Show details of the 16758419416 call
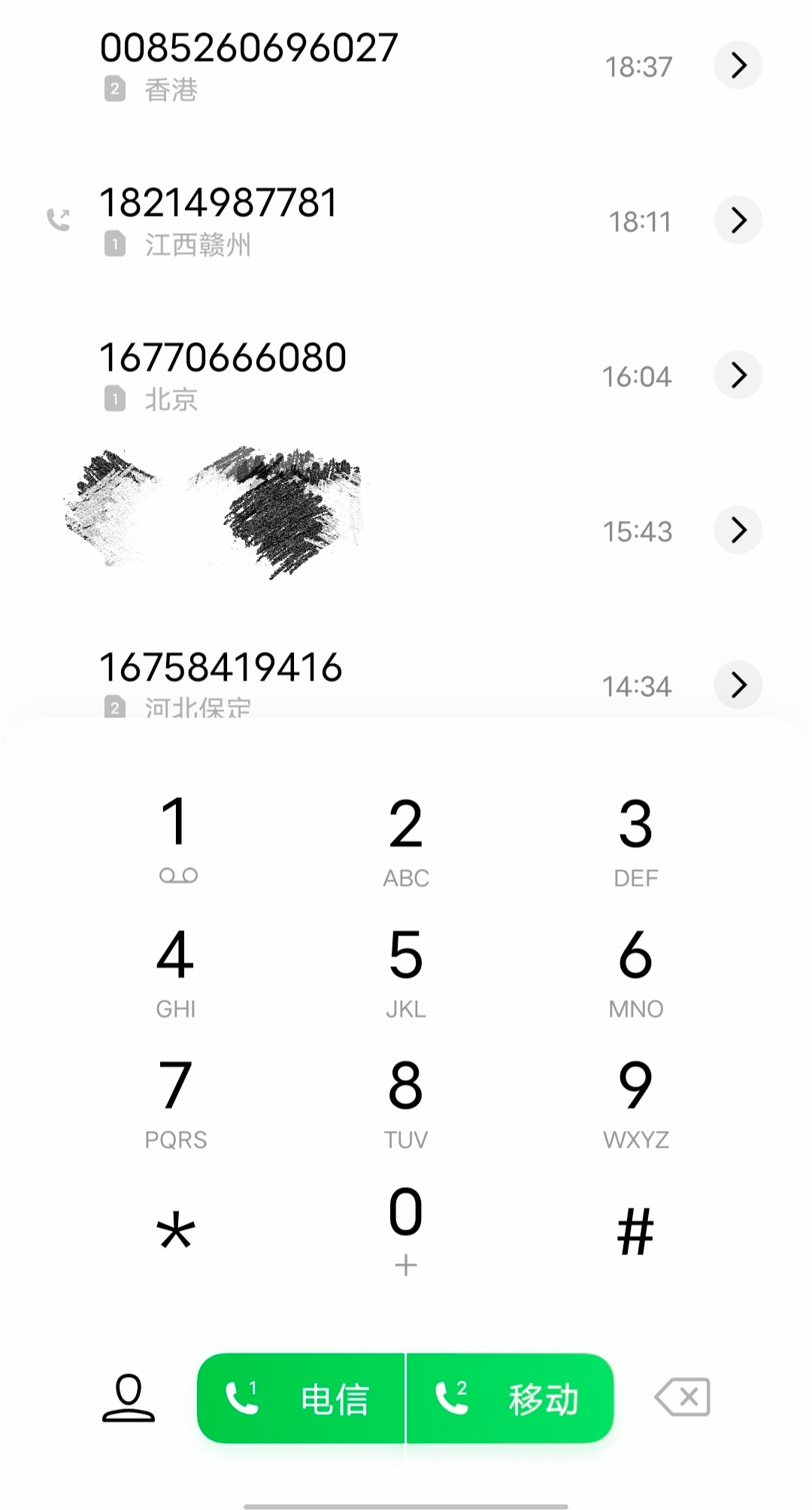 point(738,684)
